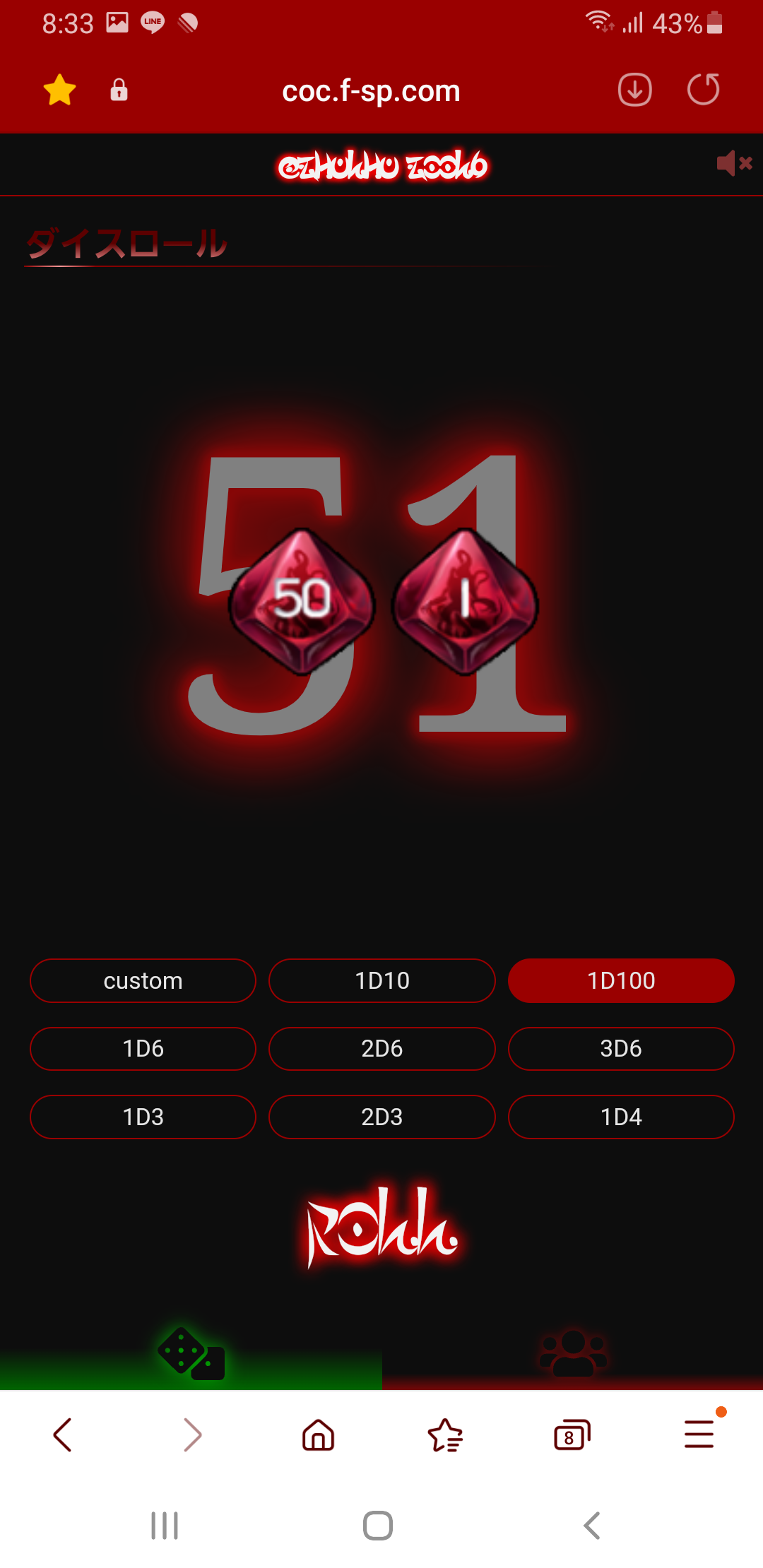Open the coc.f-sp.com address bar
Screen dimensions: 763x1568
(371, 90)
